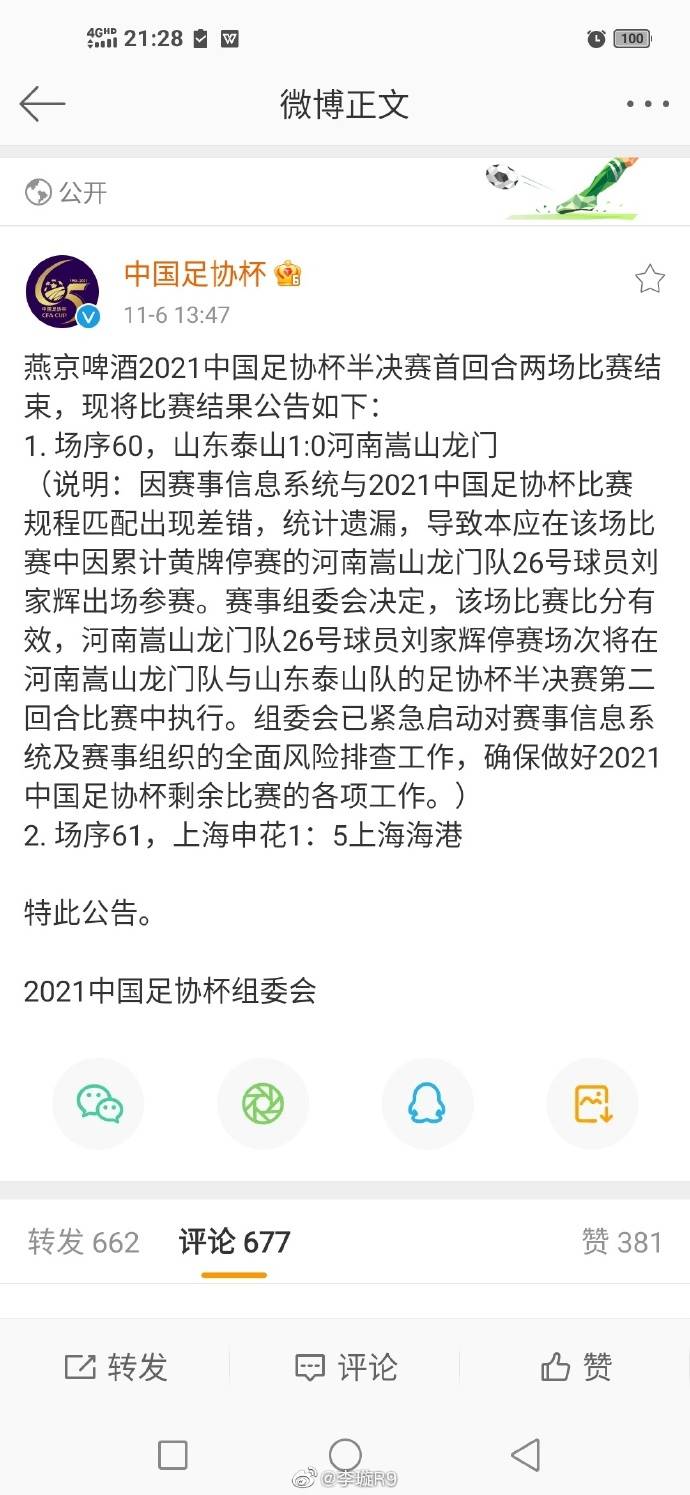
Task: Open the 中国足协杯 account name link
Action: click(195, 274)
